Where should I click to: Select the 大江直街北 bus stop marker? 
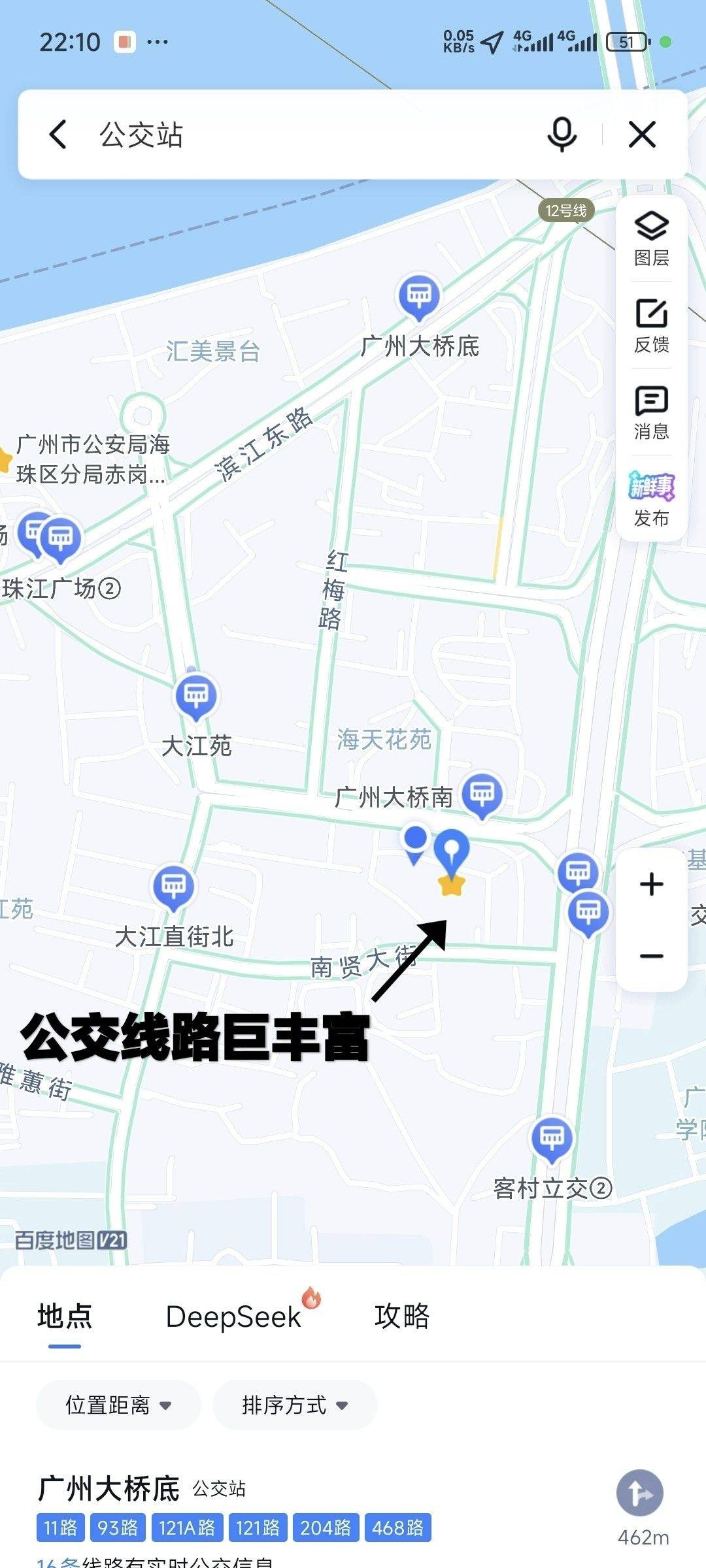173,887
